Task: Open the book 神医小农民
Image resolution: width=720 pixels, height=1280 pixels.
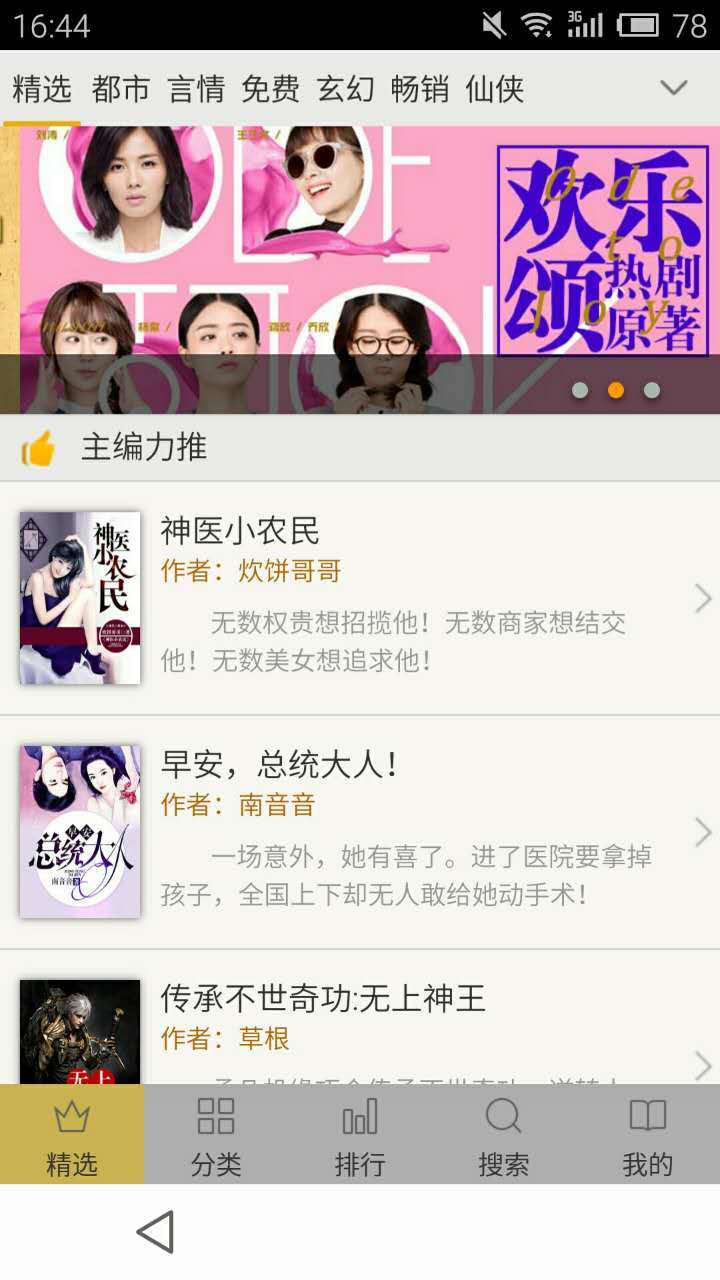Action: pyautogui.click(x=360, y=598)
